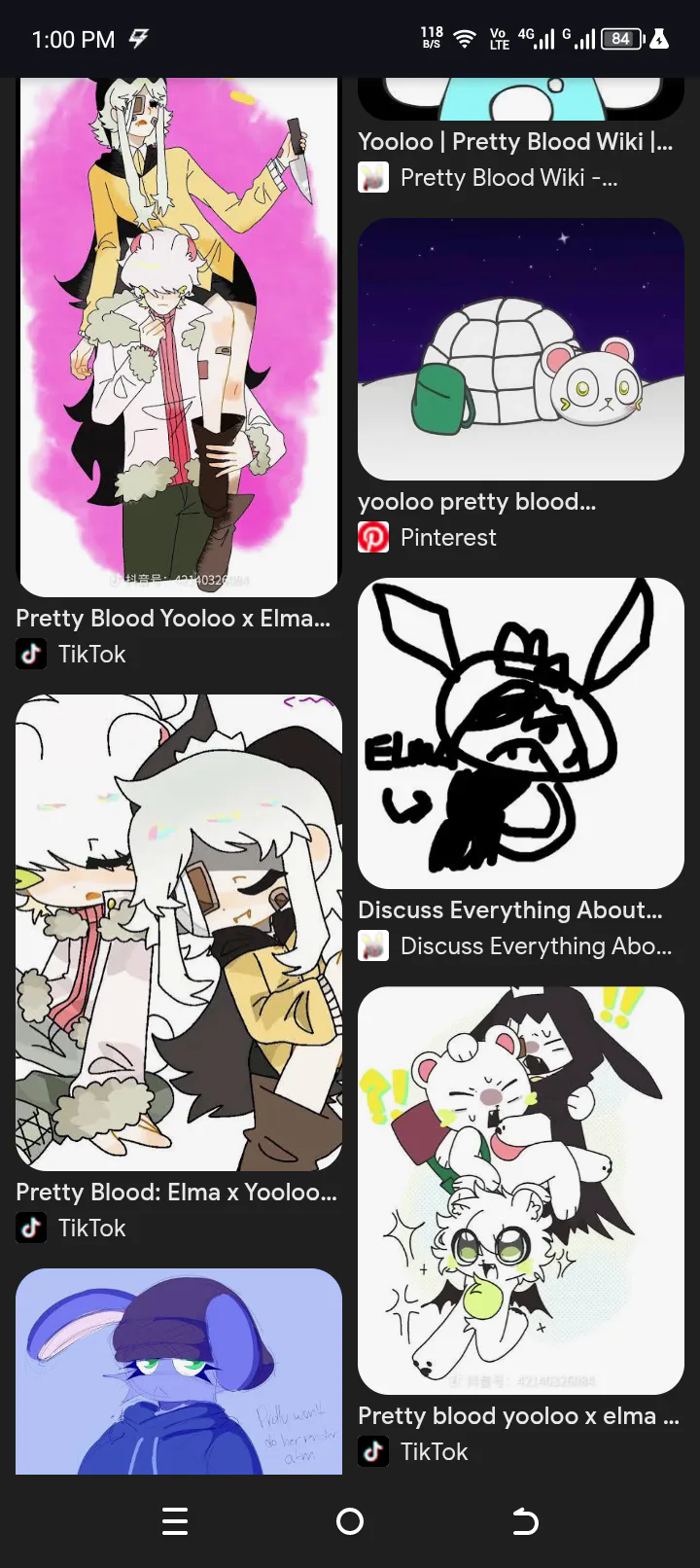This screenshot has width=700, height=1568.
Task: Open the black scribble Elma drawing
Action: [x=521, y=733]
